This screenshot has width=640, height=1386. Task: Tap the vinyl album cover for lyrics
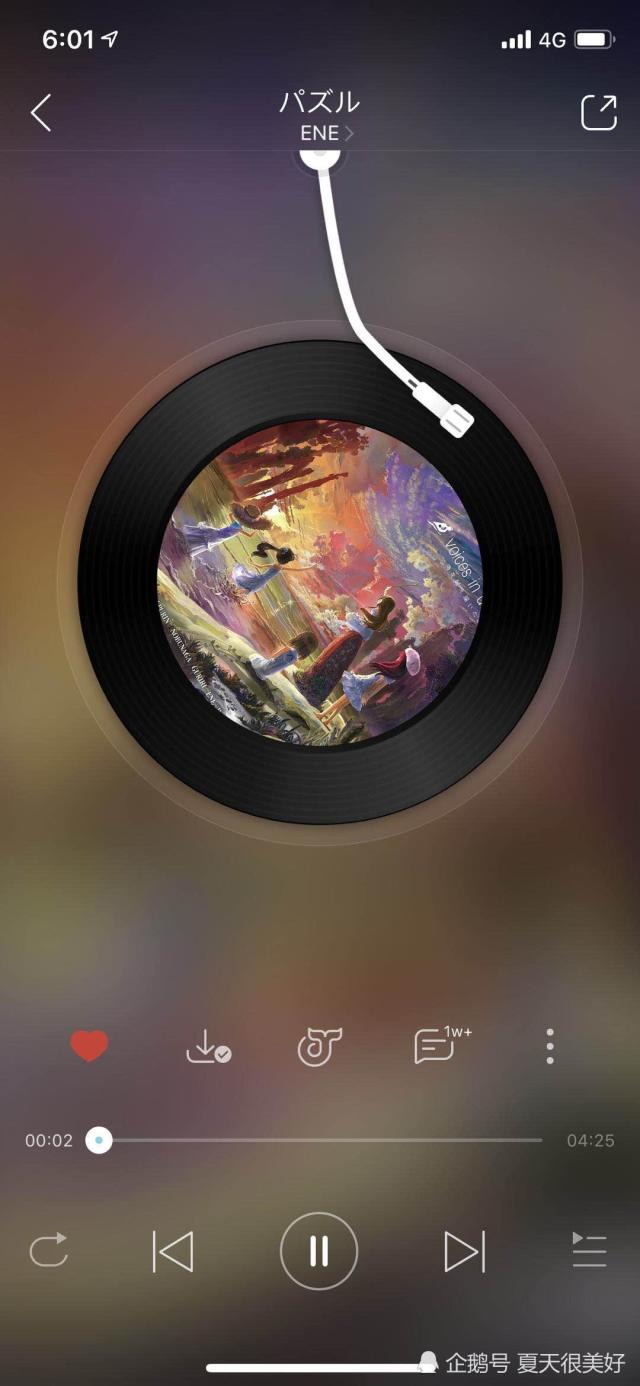[x=320, y=582]
